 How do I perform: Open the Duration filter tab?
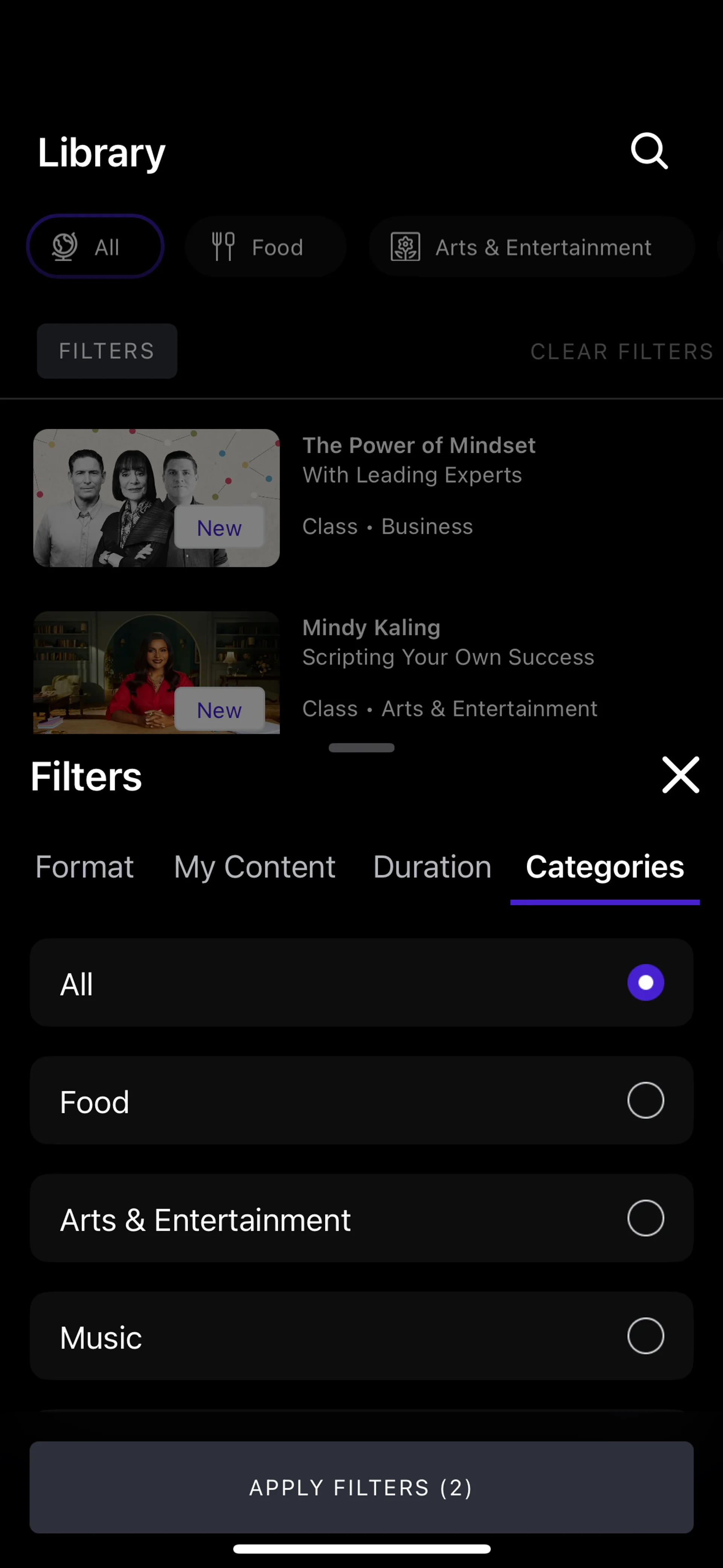(x=432, y=867)
